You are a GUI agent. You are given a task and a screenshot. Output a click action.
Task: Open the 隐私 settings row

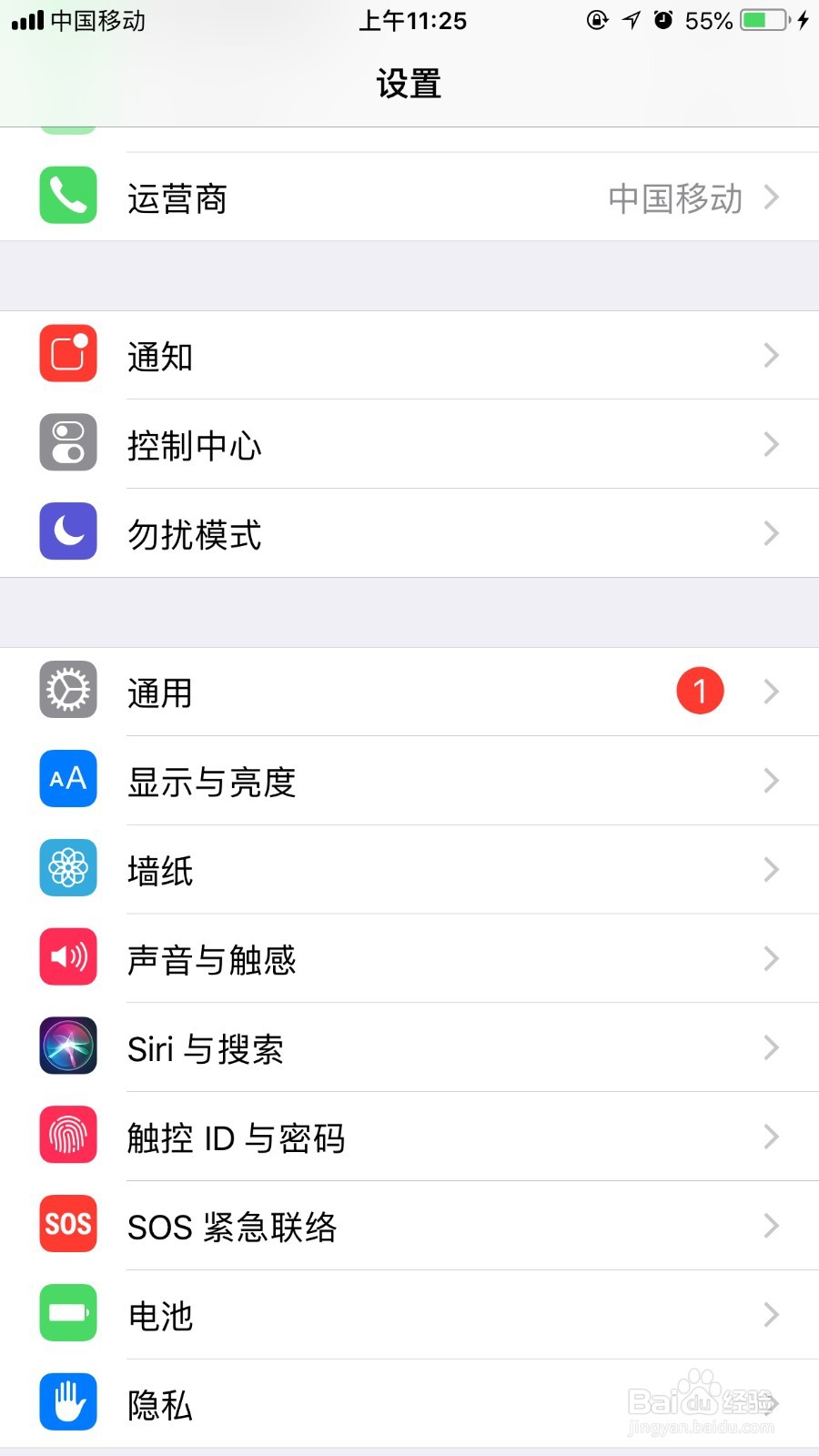[409, 1401]
